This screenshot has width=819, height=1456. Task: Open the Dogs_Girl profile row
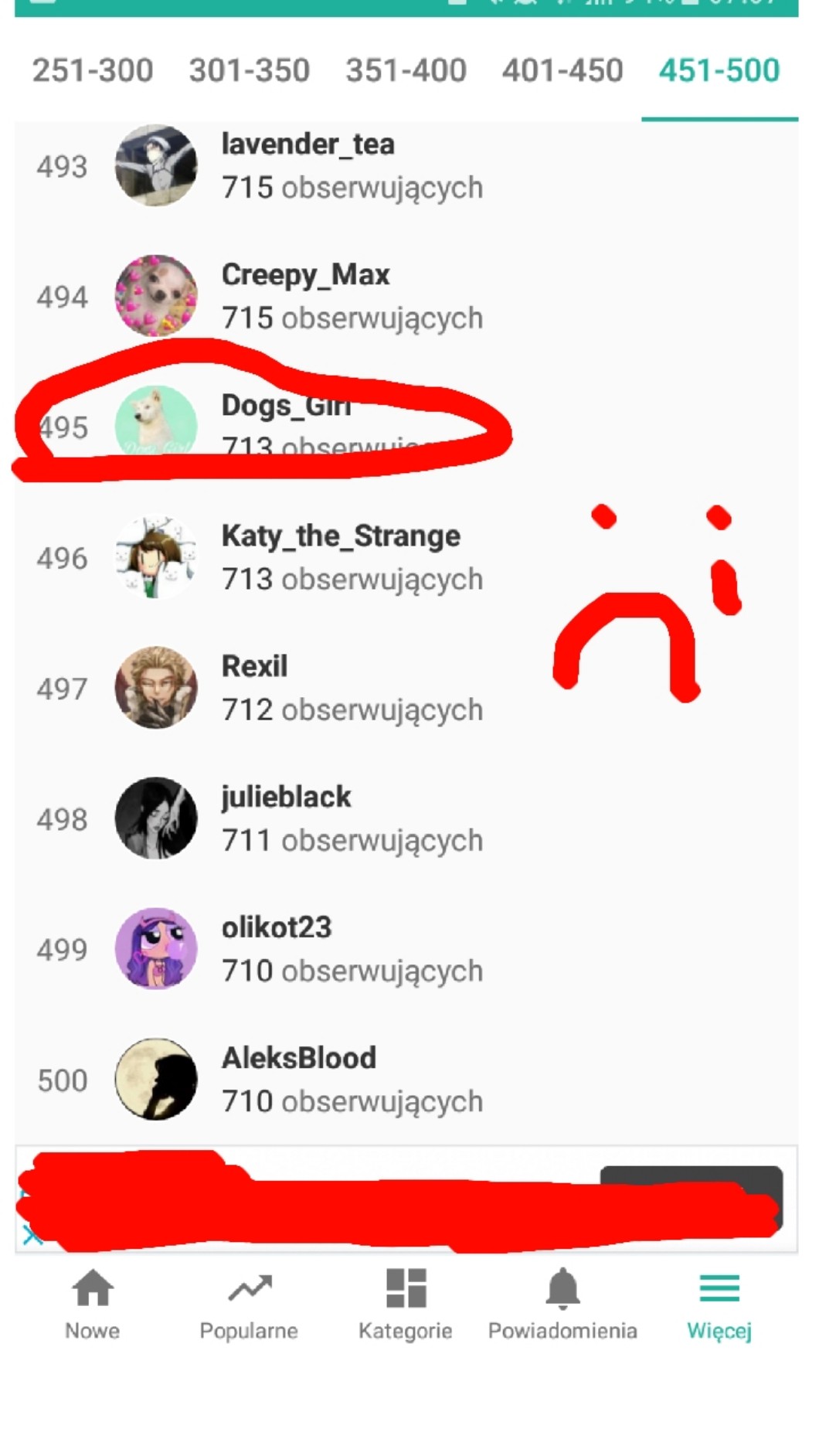point(286,407)
